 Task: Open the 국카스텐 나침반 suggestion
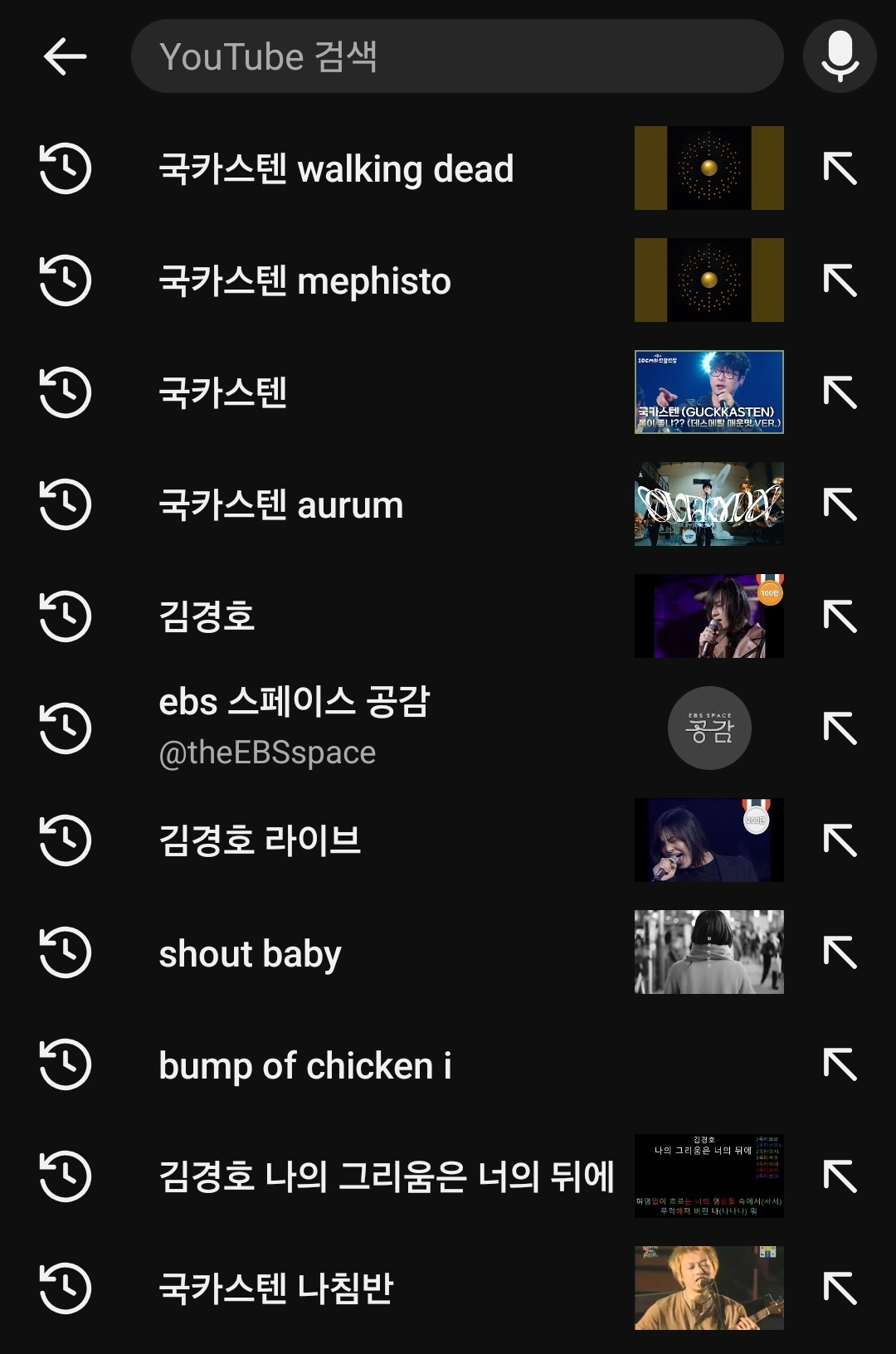click(x=275, y=1288)
